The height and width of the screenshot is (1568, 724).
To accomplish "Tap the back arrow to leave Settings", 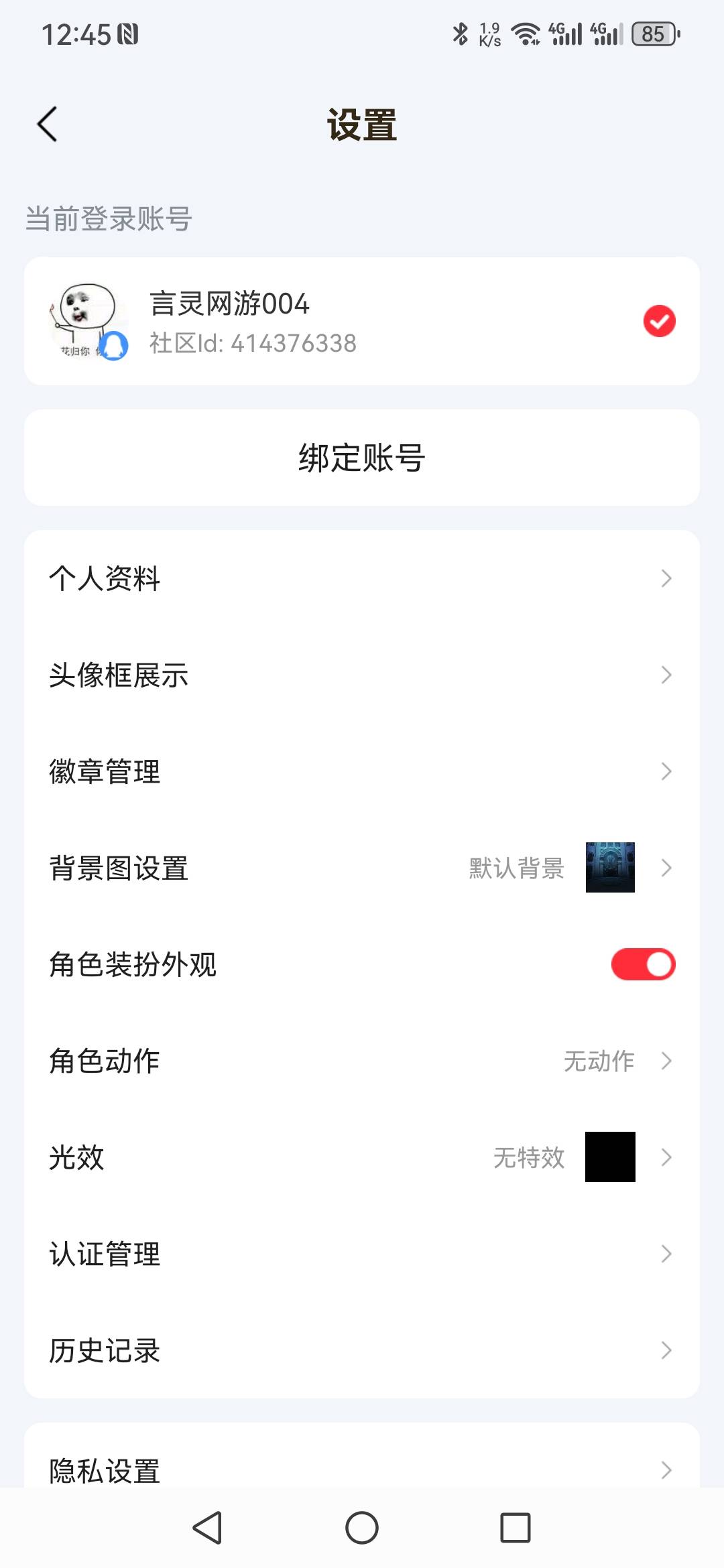I will [x=47, y=125].
